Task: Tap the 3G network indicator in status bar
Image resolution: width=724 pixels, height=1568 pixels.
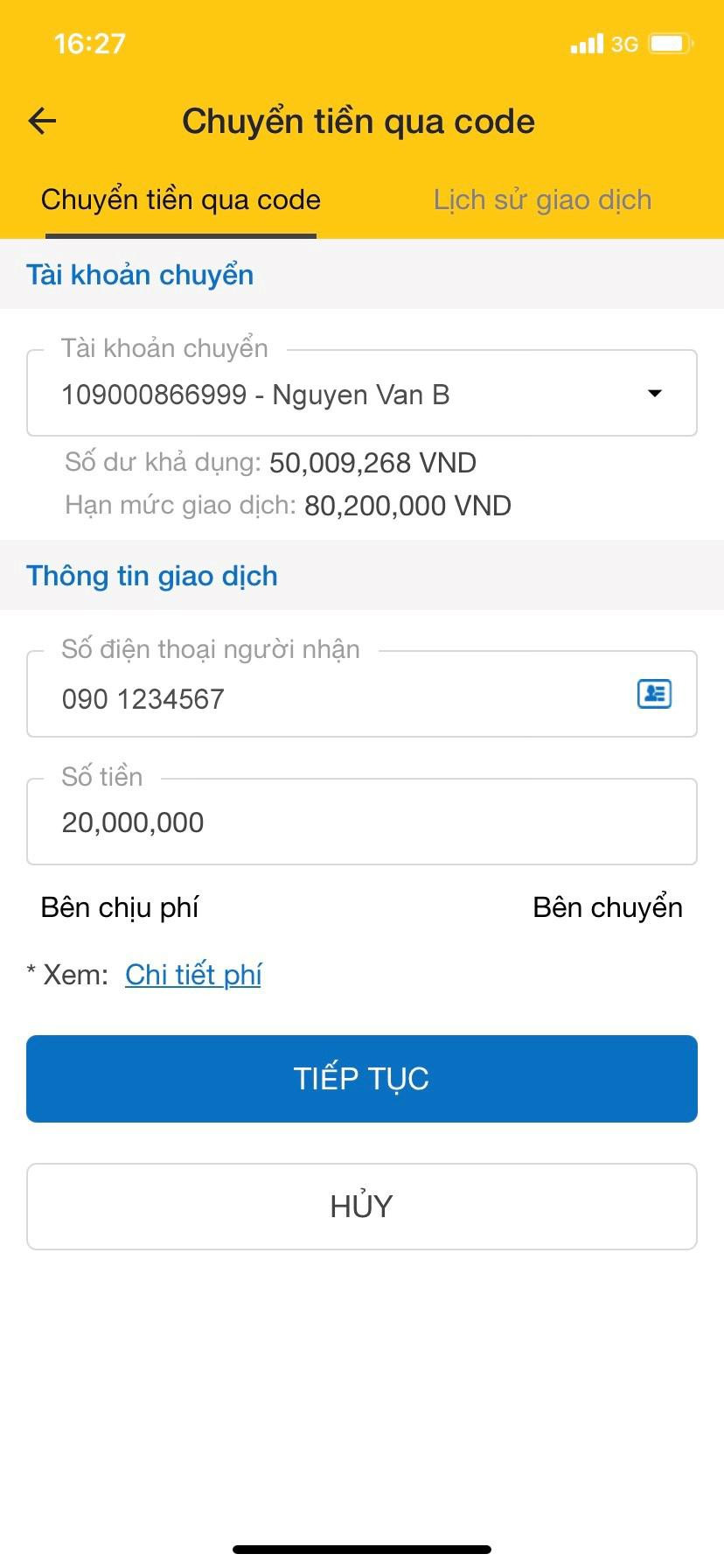Action: (x=623, y=44)
